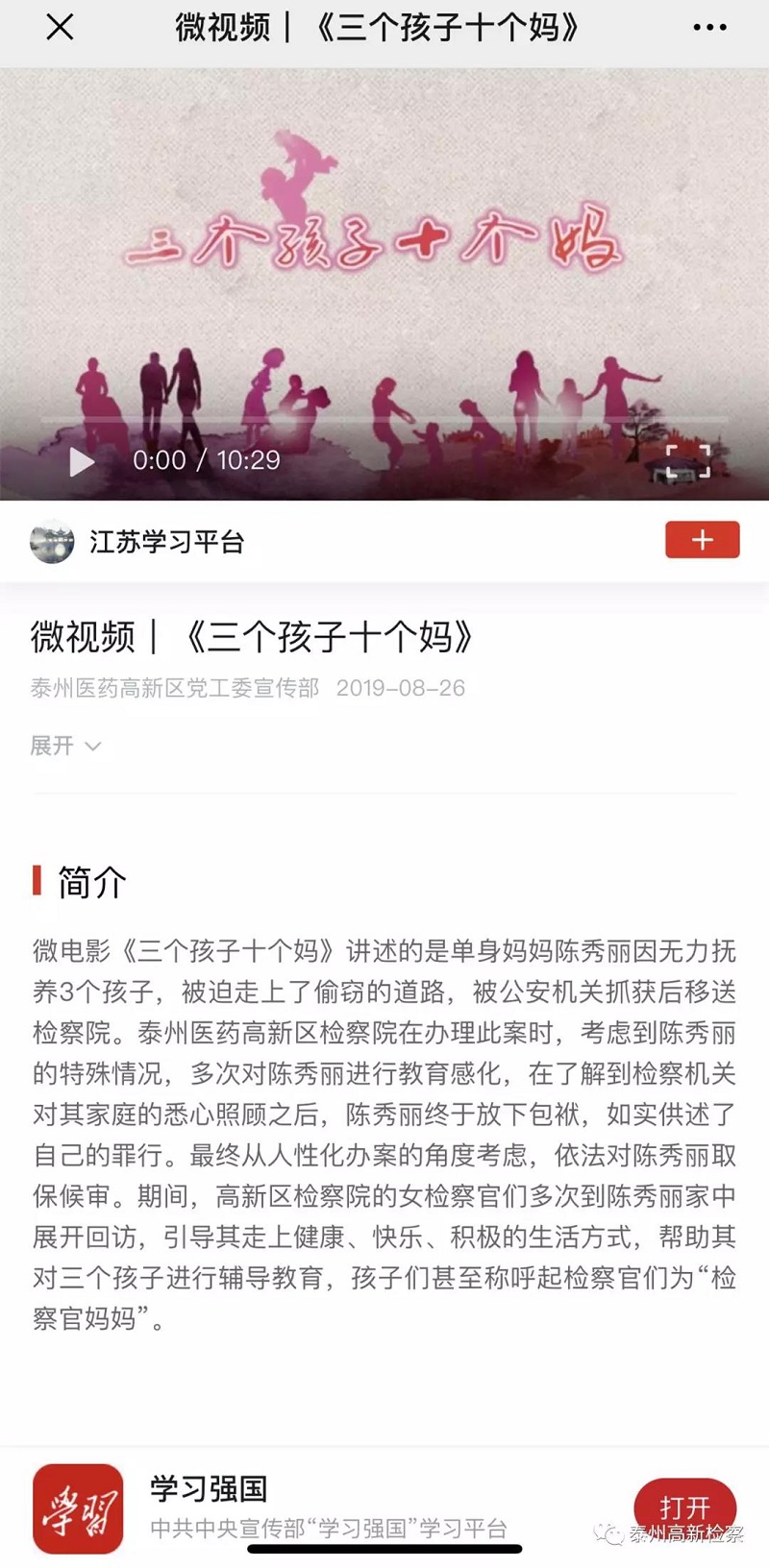
Task: Jump to a point on the video progress bar
Action: (x=384, y=421)
